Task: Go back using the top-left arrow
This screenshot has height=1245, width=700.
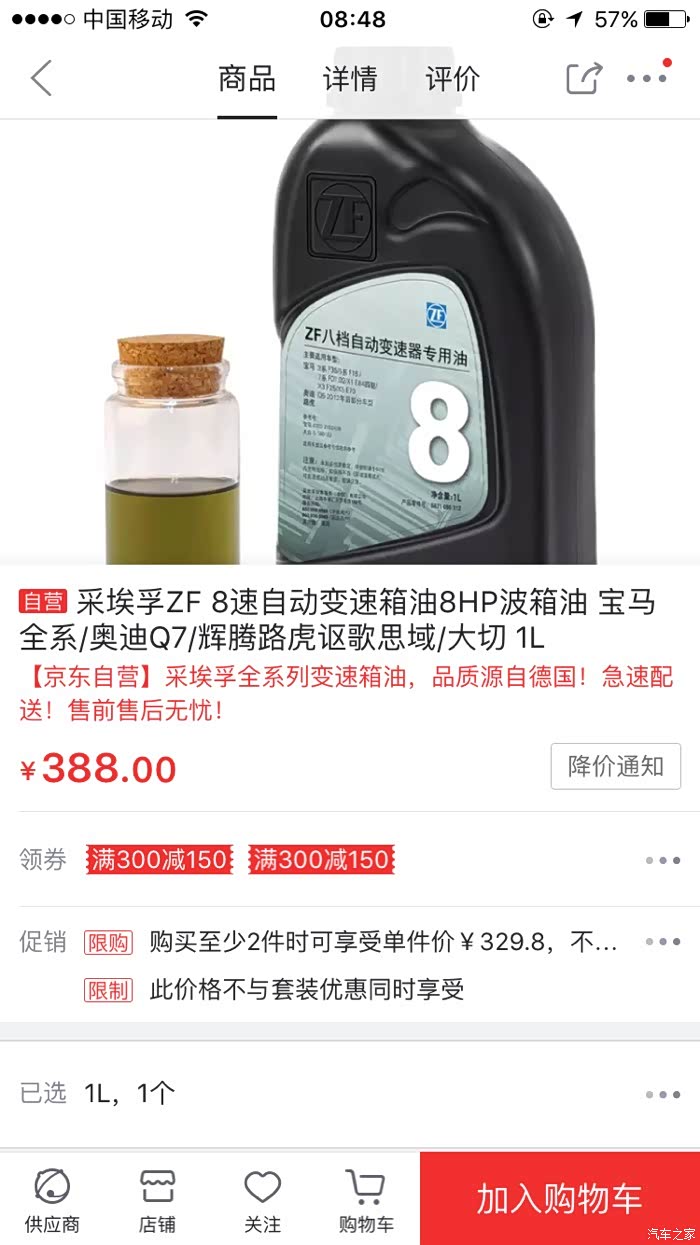Action: (x=41, y=78)
